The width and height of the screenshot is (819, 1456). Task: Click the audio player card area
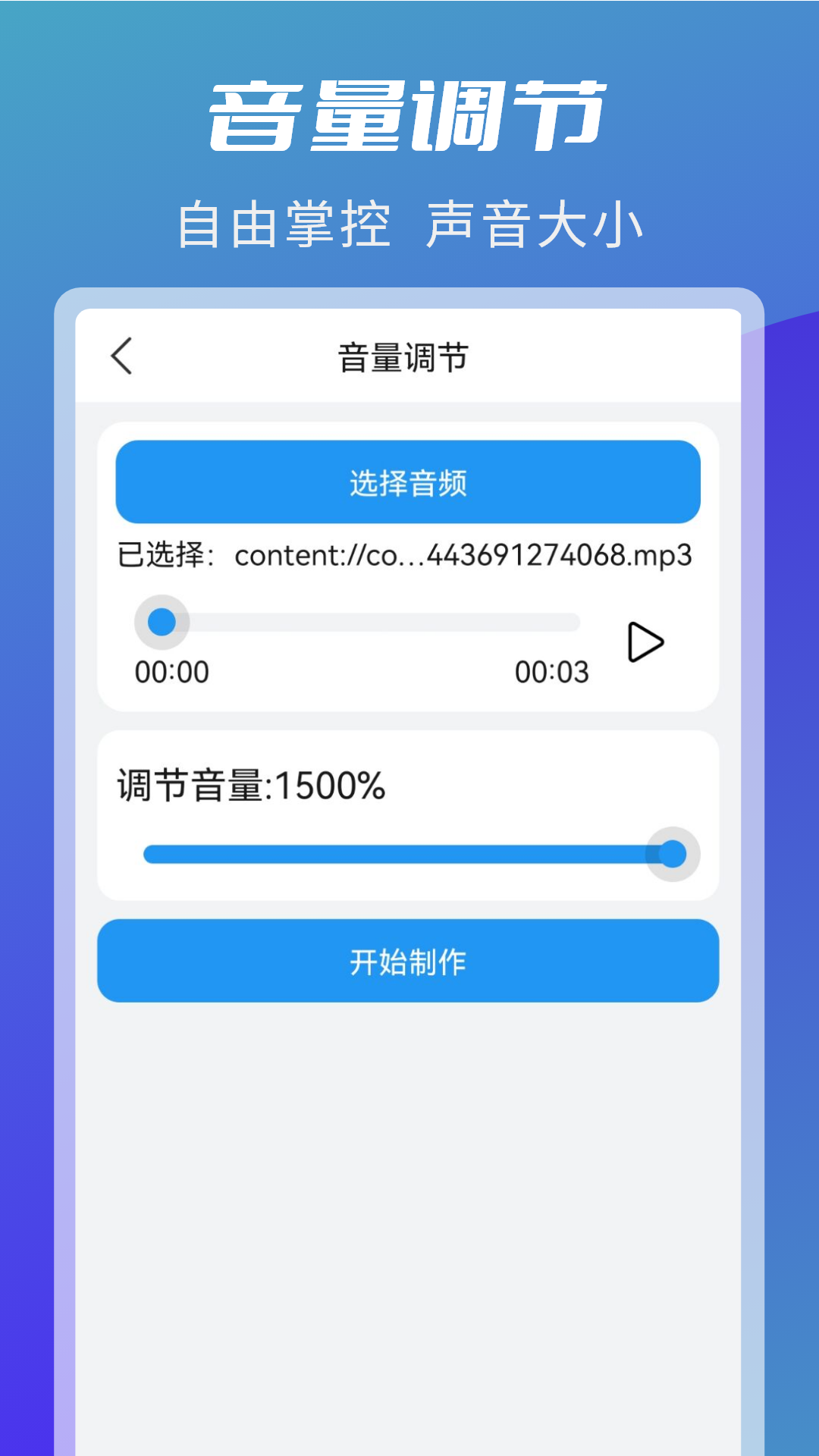[409, 565]
